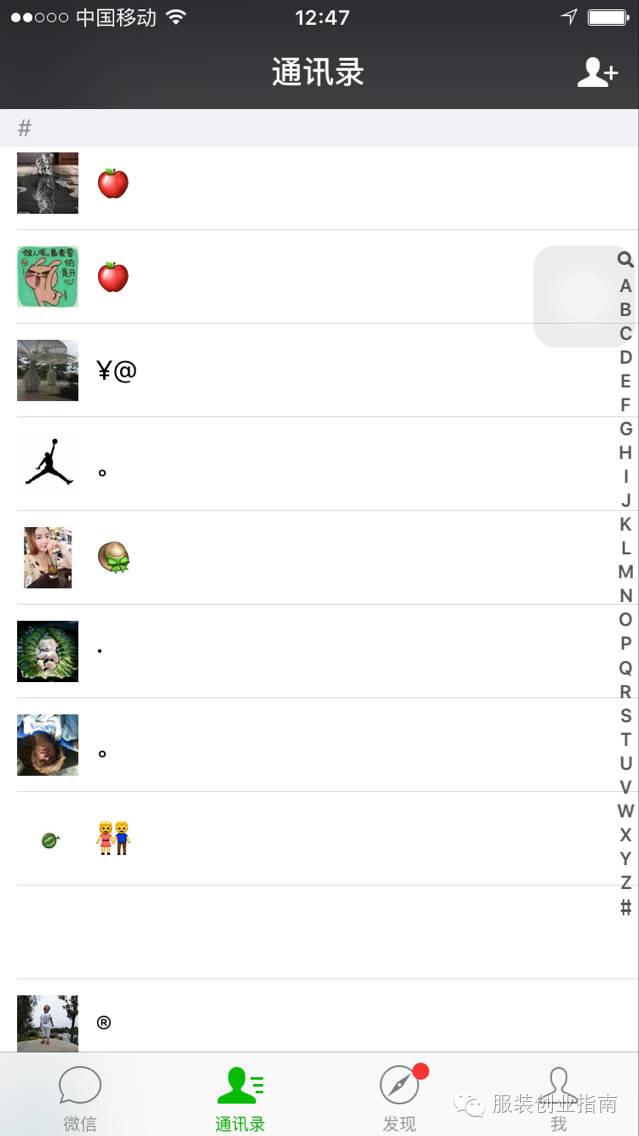Switch to the 微信 chats tab
The width and height of the screenshot is (639, 1136).
[x=80, y=1095]
